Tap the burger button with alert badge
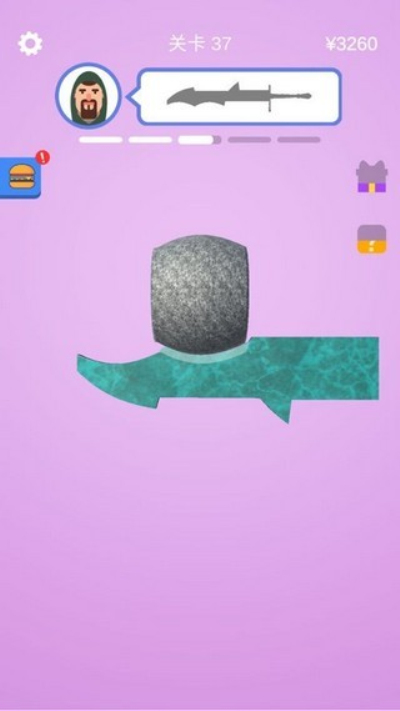The height and width of the screenshot is (711, 400). [x=21, y=177]
